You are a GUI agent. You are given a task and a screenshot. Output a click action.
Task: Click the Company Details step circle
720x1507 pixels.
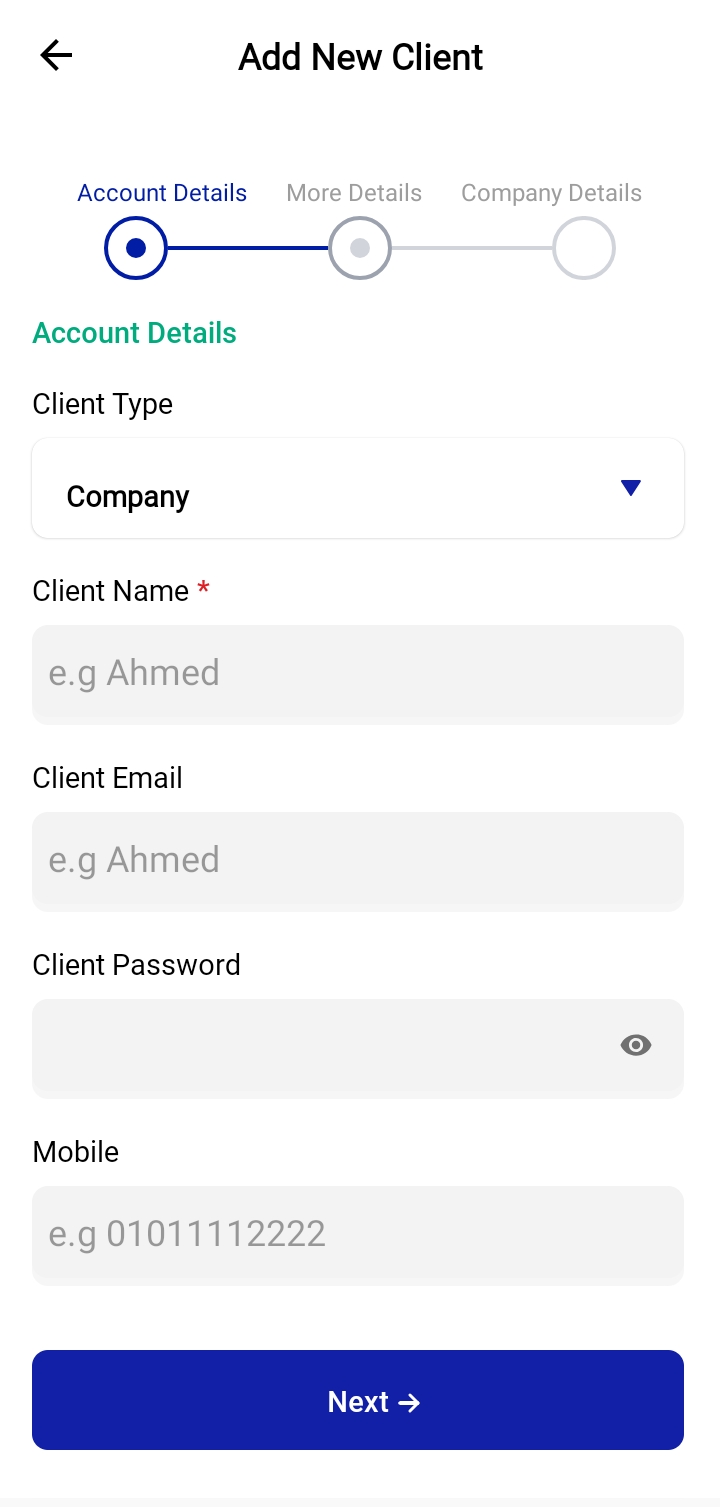click(583, 247)
